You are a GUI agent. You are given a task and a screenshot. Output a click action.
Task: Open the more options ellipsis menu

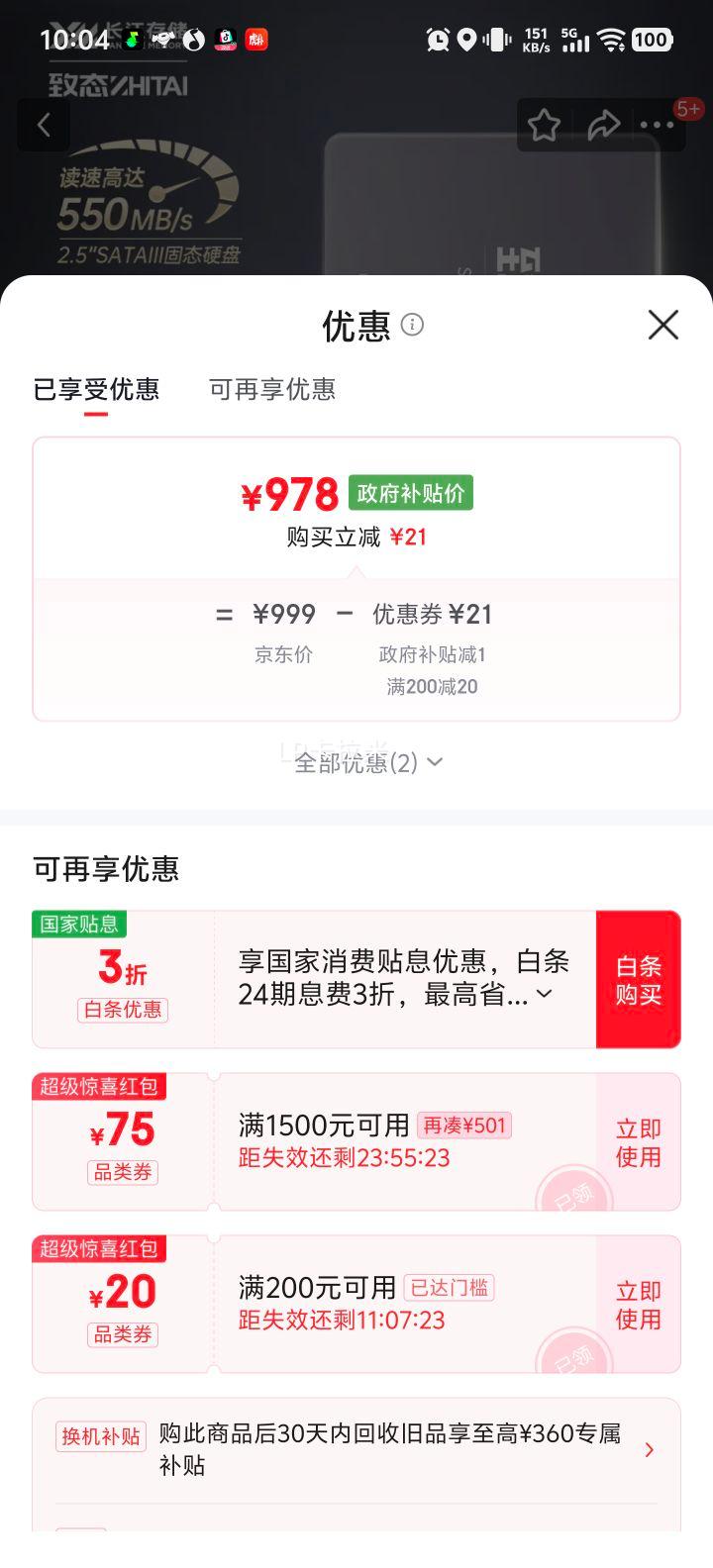coord(656,125)
